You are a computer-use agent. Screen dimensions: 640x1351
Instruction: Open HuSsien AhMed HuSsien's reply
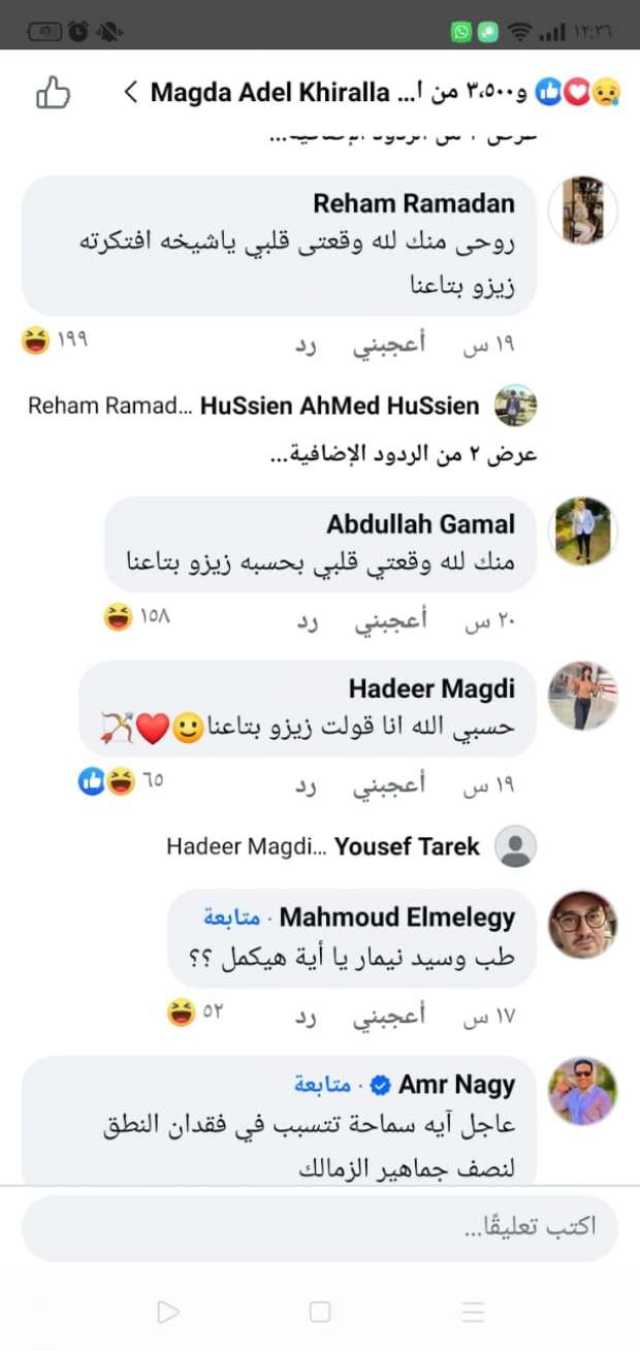[x=339, y=406]
